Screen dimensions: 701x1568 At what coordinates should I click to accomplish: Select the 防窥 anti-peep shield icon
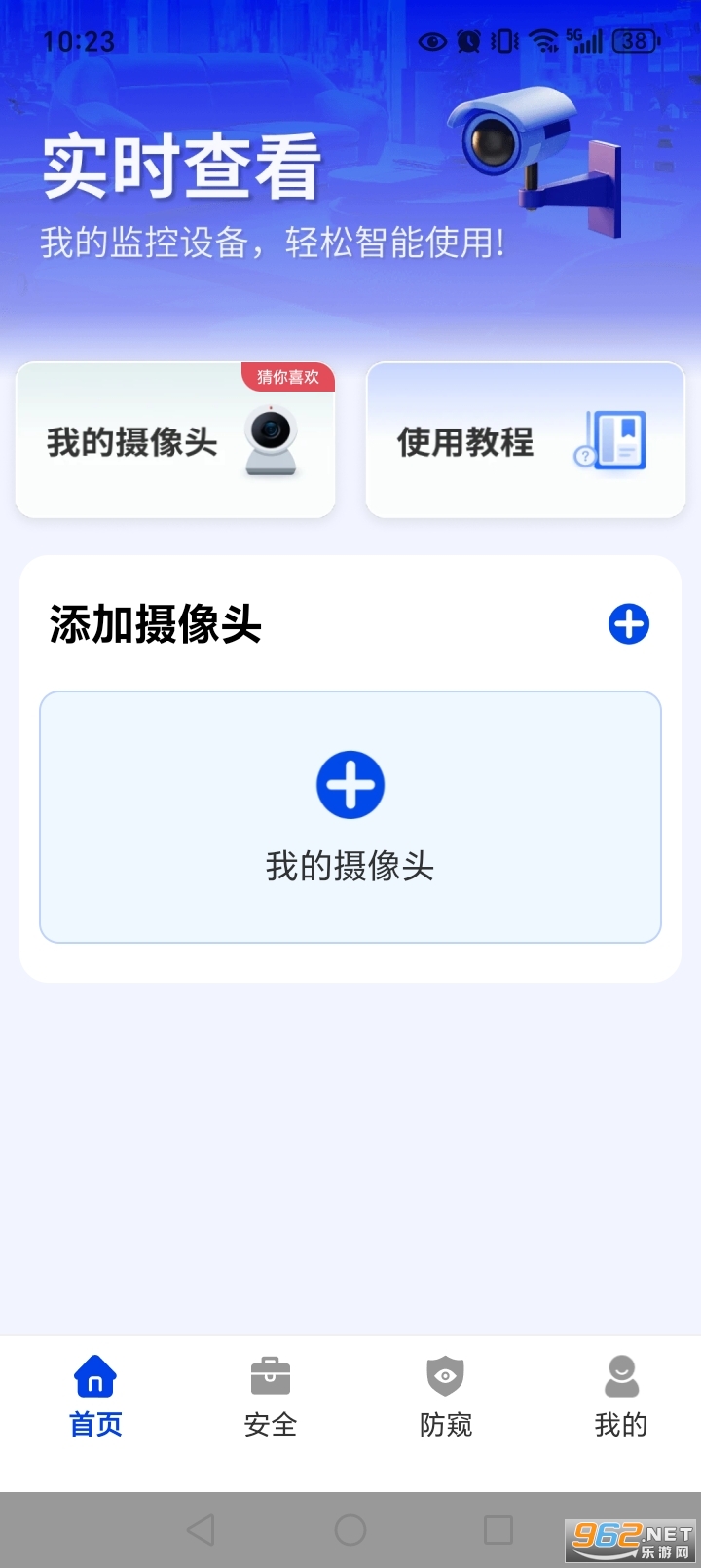tap(445, 1375)
